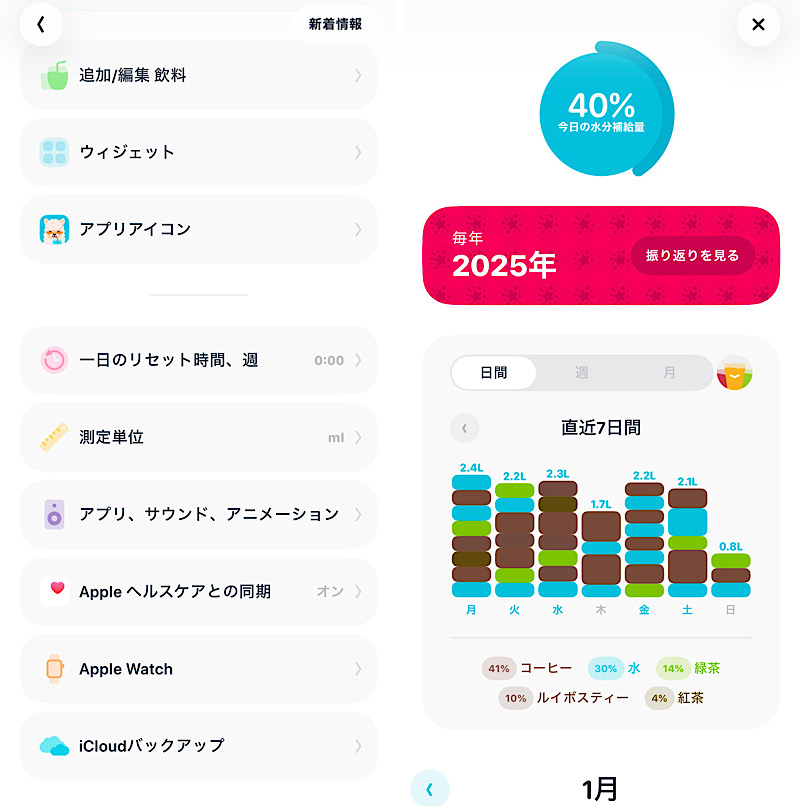This screenshot has height=806, width=800.
Task: Go back using the top-left arrow
Action: pos(41,25)
